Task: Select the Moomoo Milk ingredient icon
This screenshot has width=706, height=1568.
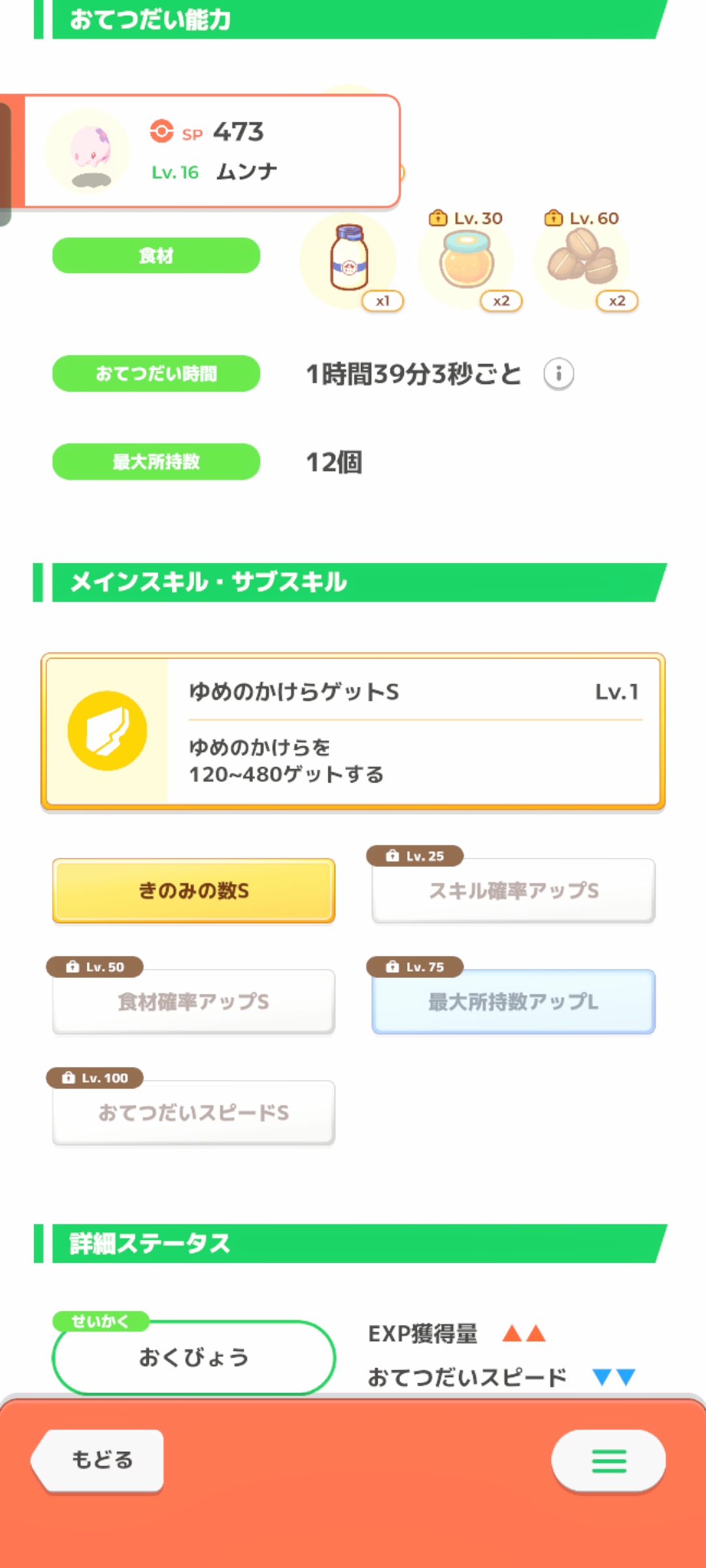Action: [350, 260]
